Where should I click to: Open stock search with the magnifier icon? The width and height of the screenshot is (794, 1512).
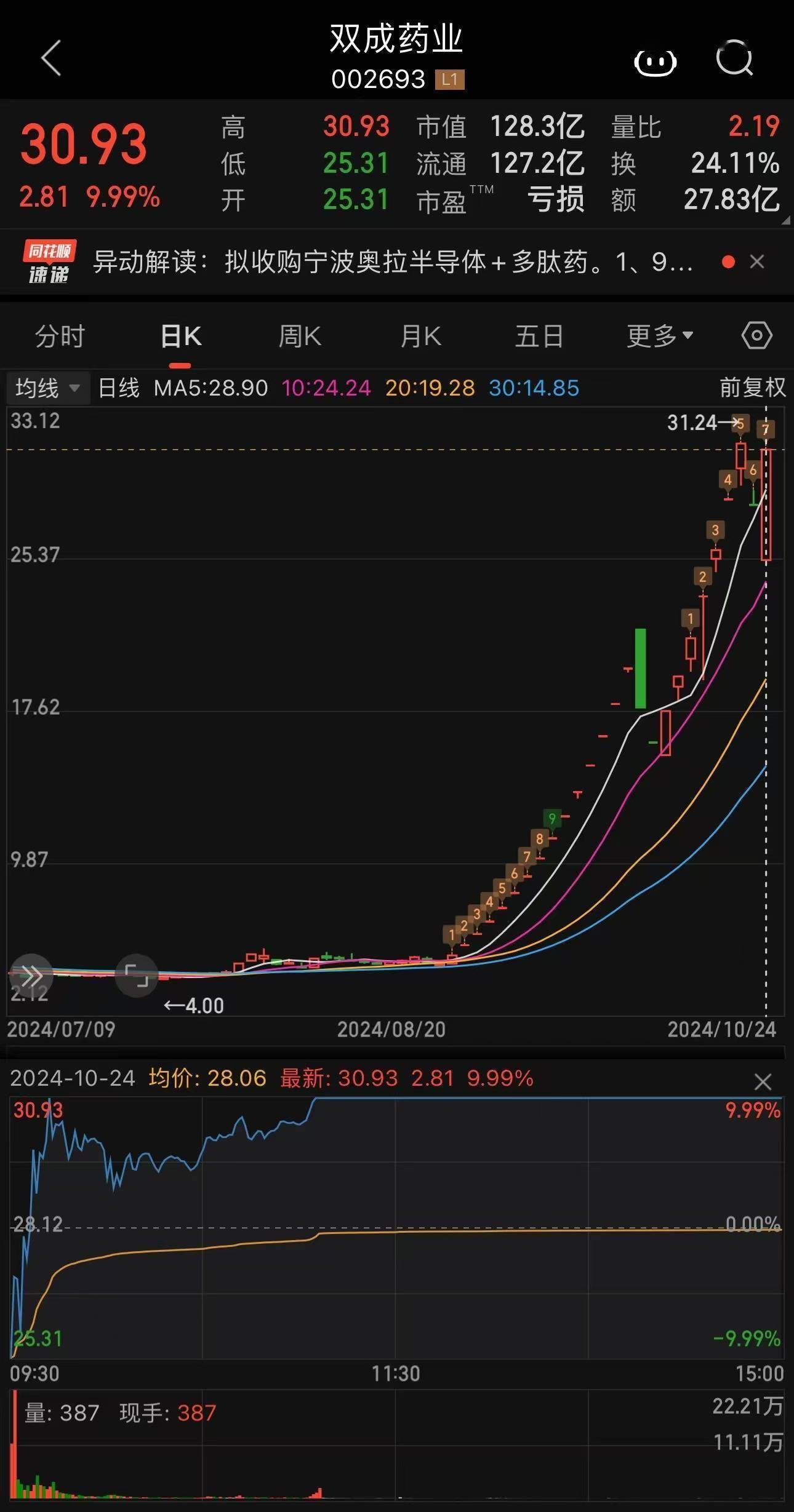tap(736, 60)
